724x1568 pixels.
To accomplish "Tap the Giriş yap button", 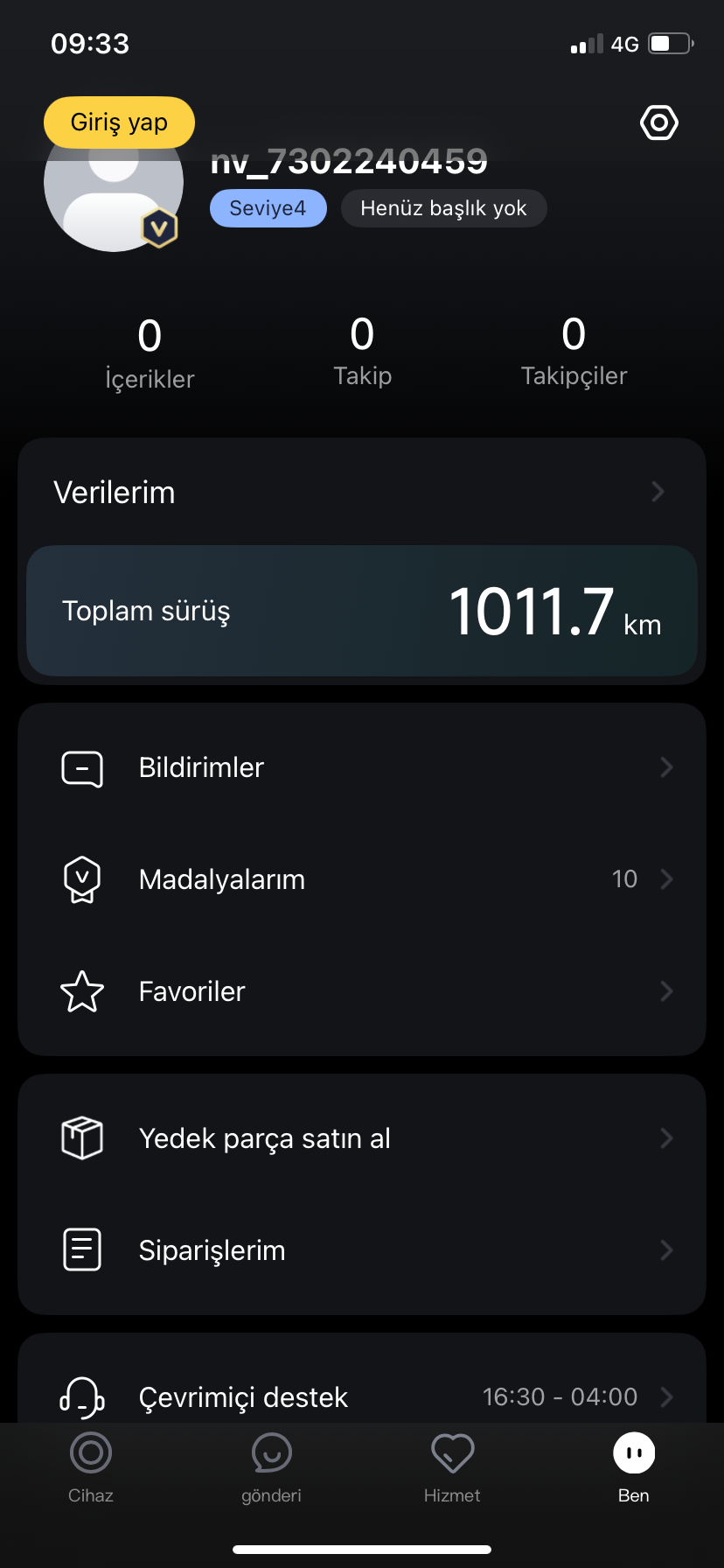I will [x=119, y=122].
